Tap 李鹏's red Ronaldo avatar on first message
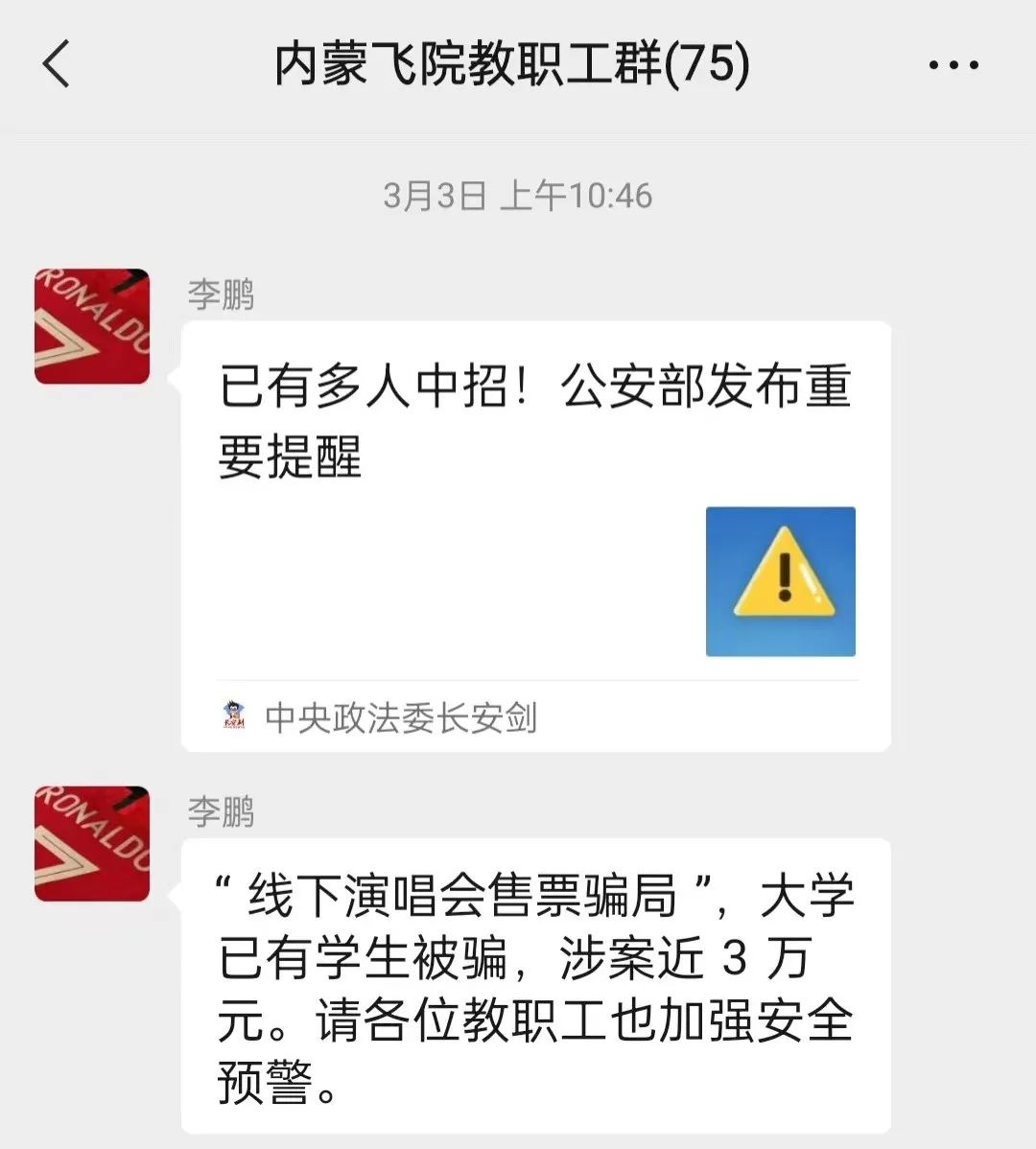Image resolution: width=1036 pixels, height=1149 pixels. tap(93, 325)
